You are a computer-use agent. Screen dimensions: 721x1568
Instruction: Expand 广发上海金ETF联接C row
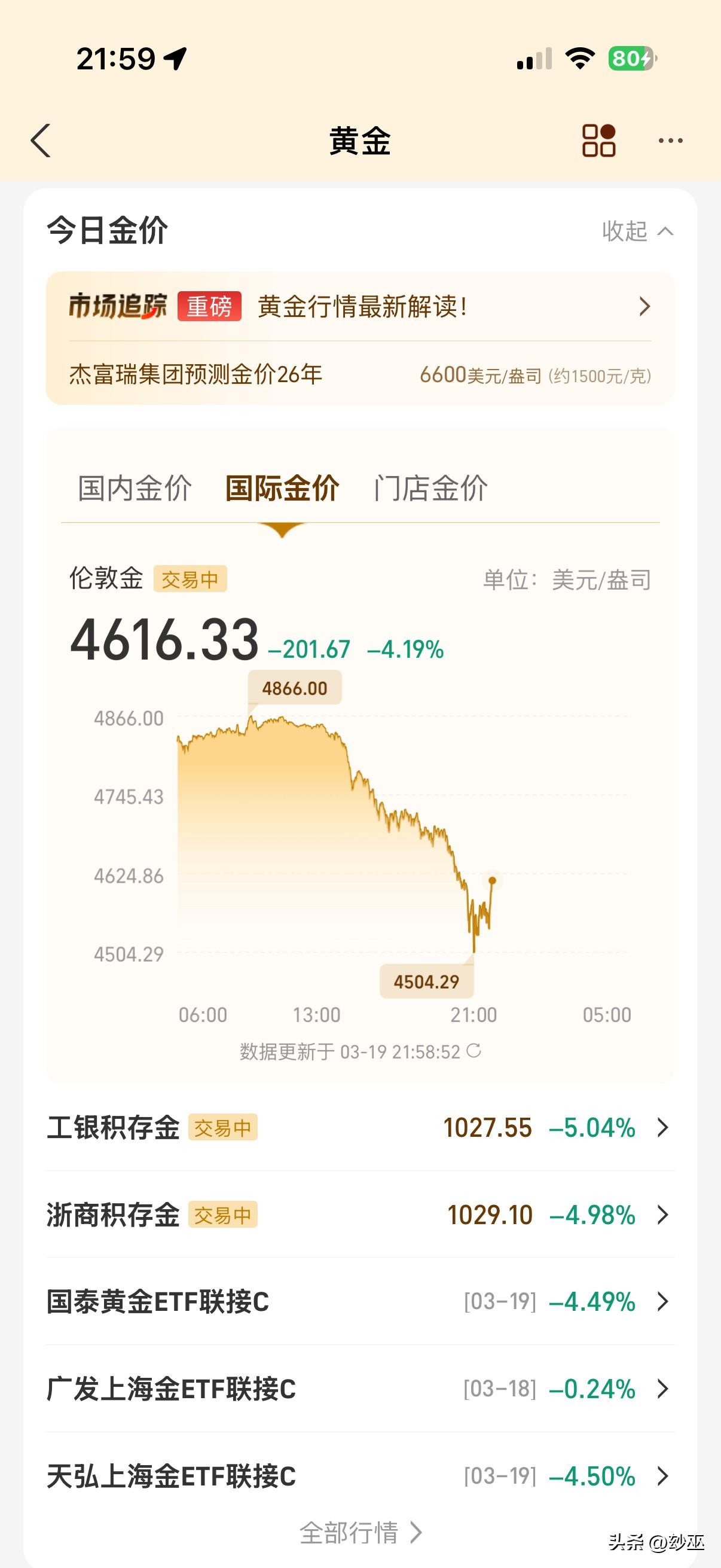click(x=662, y=1390)
